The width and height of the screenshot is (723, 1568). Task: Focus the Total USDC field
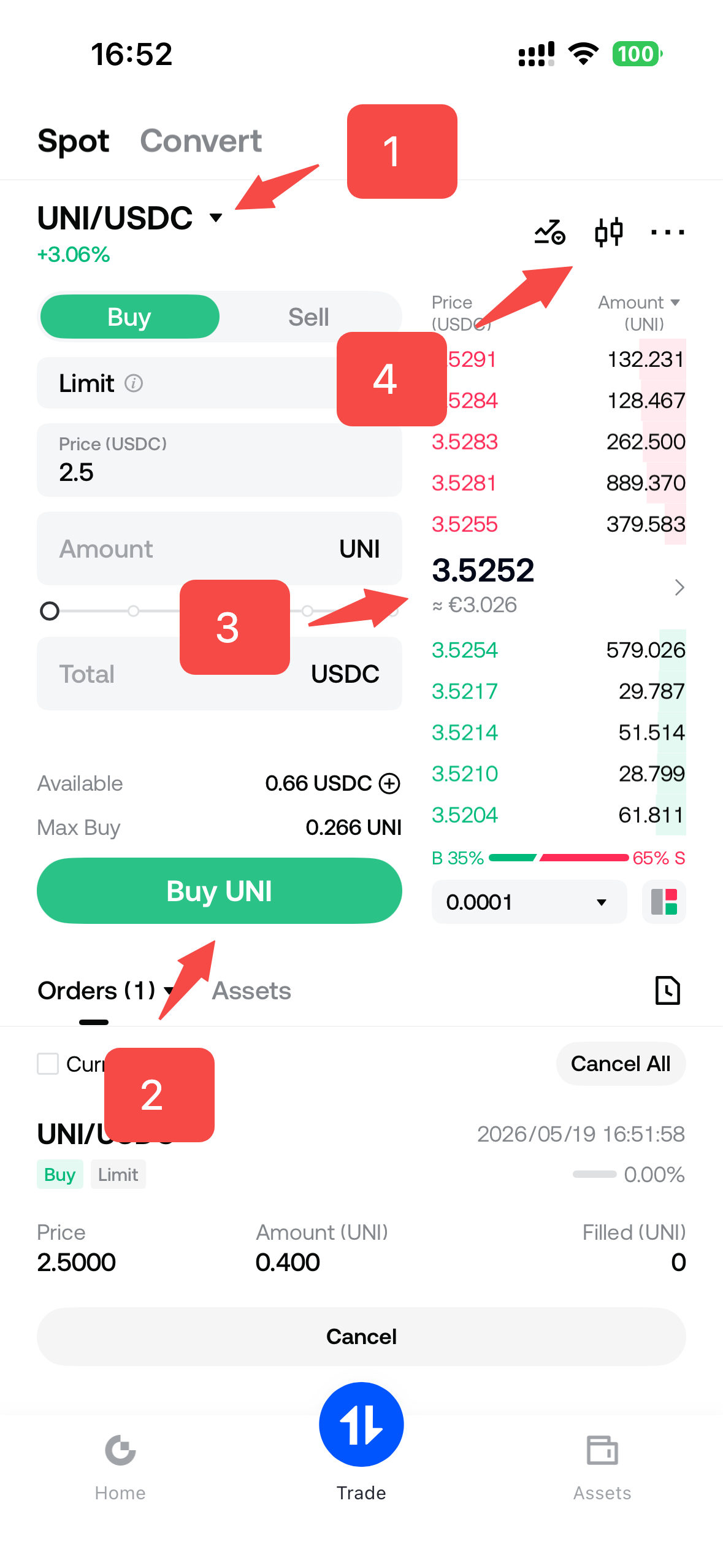[219, 674]
